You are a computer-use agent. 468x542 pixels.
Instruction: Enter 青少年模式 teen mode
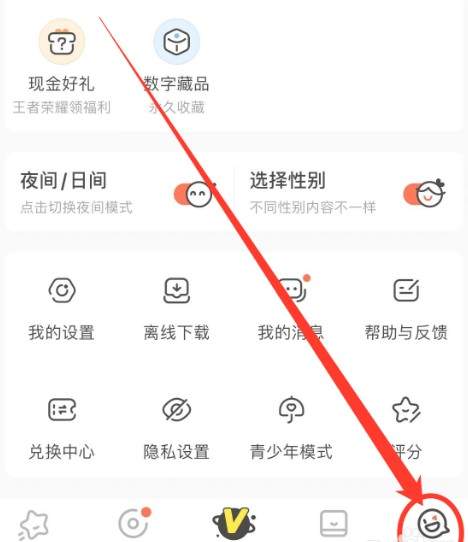[x=291, y=428]
